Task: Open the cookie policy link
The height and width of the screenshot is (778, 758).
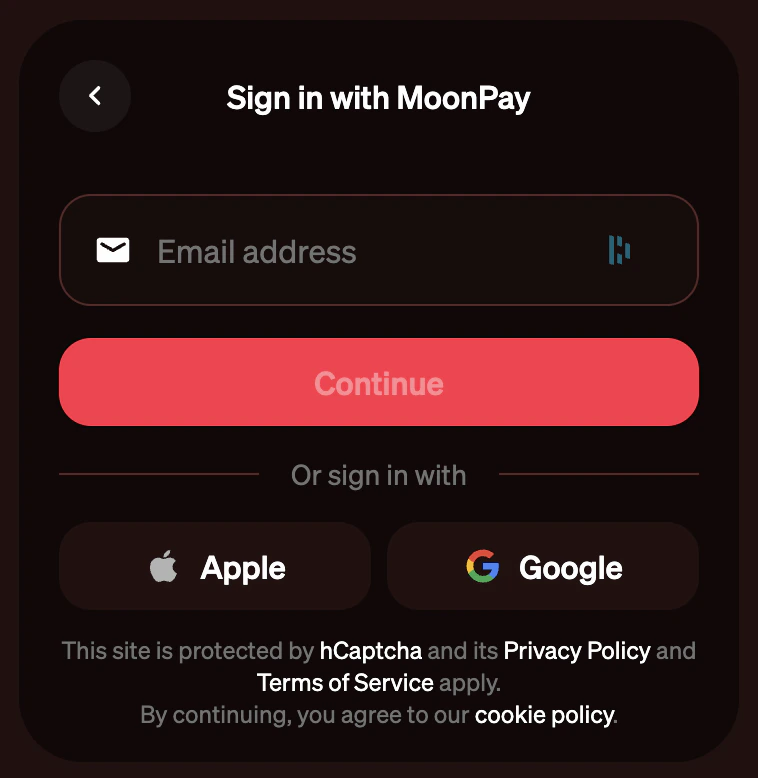Action: point(543,715)
